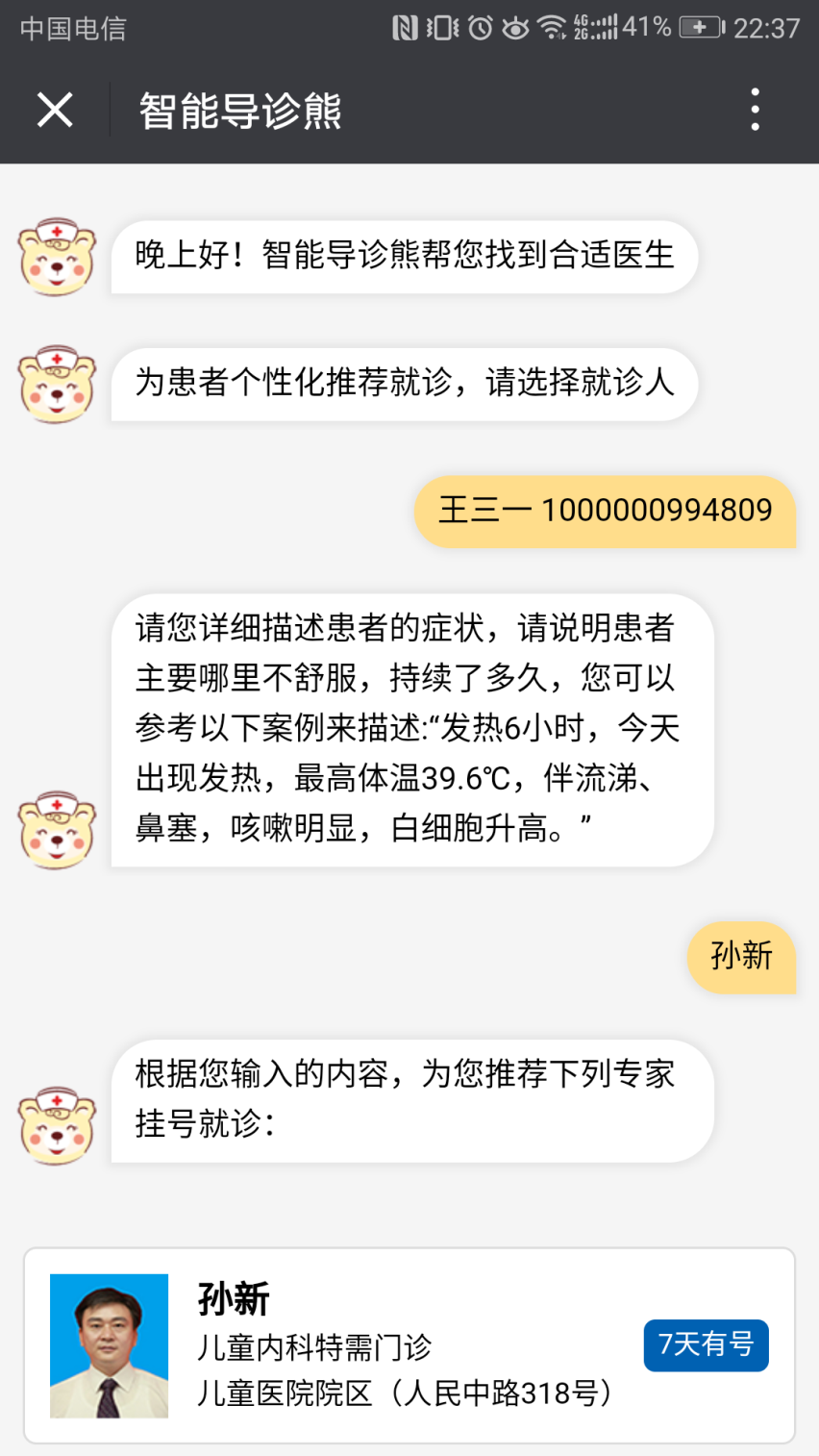Tap the 7天有号 button

coord(706,1344)
